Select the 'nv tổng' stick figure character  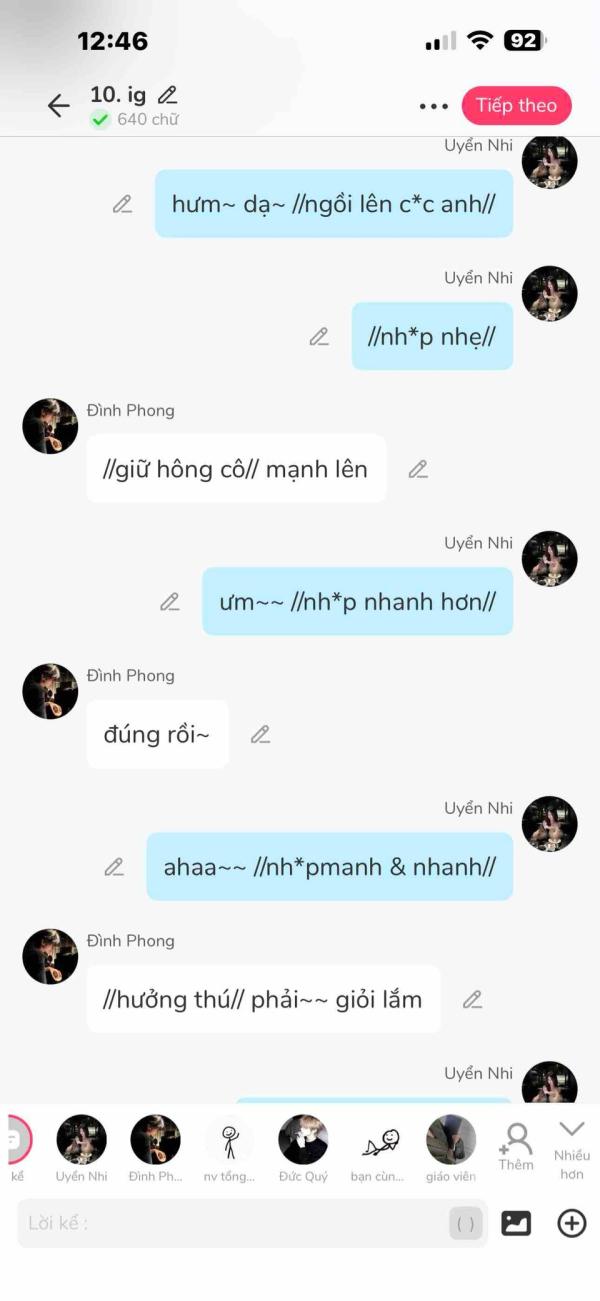pos(229,1141)
